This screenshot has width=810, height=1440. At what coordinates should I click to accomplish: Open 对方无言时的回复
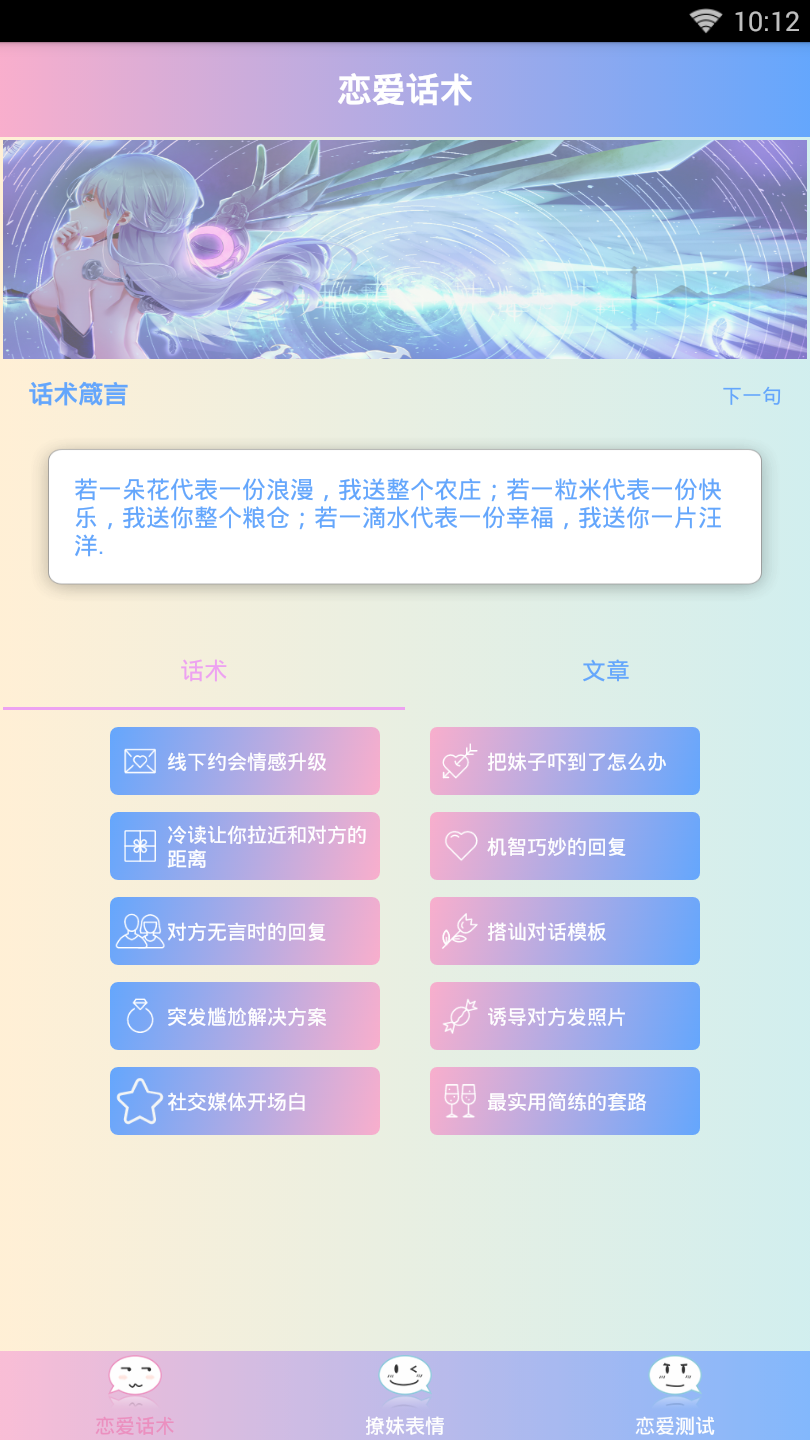point(245,931)
